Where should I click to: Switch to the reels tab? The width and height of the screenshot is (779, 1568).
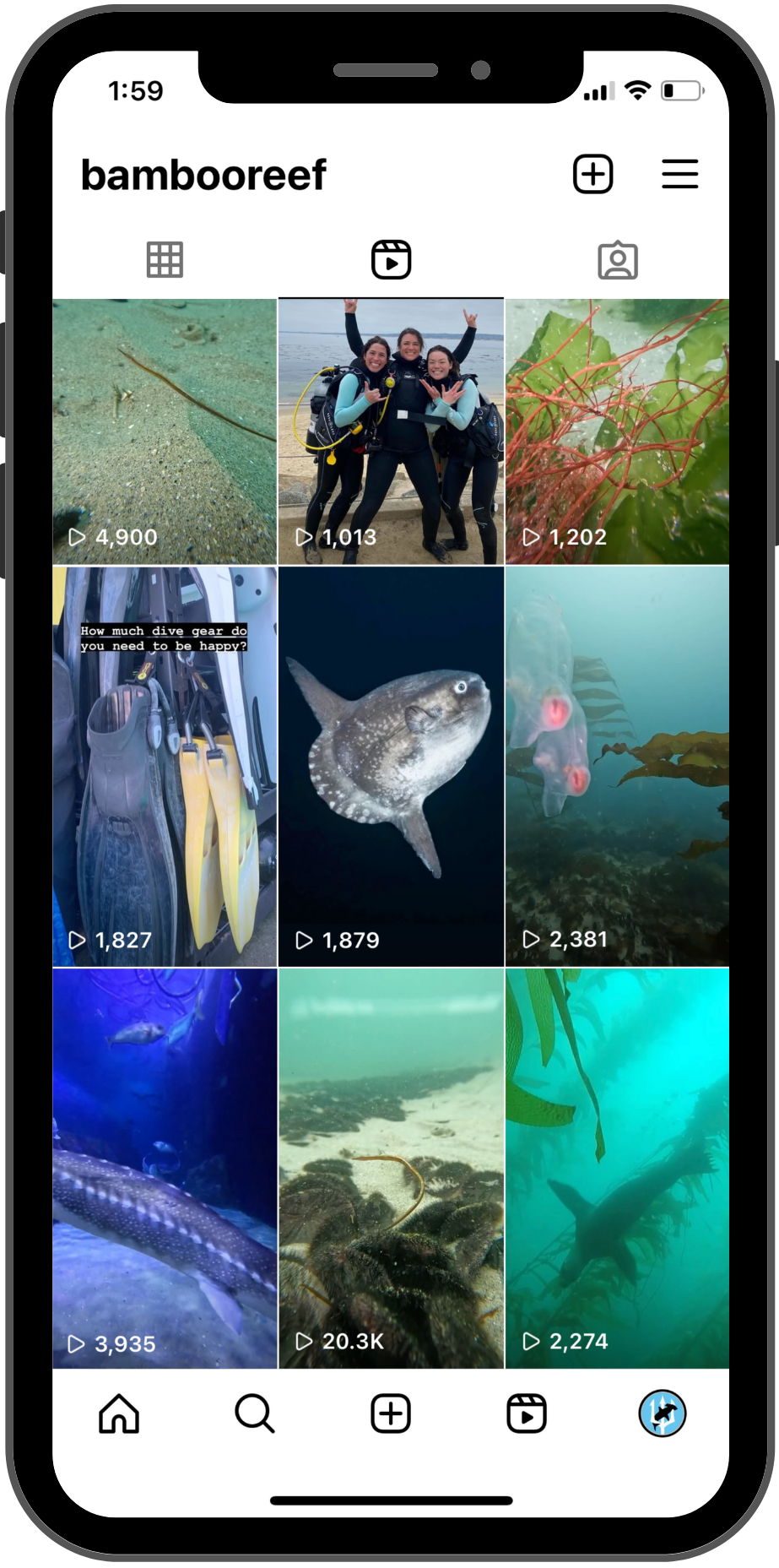(x=391, y=259)
